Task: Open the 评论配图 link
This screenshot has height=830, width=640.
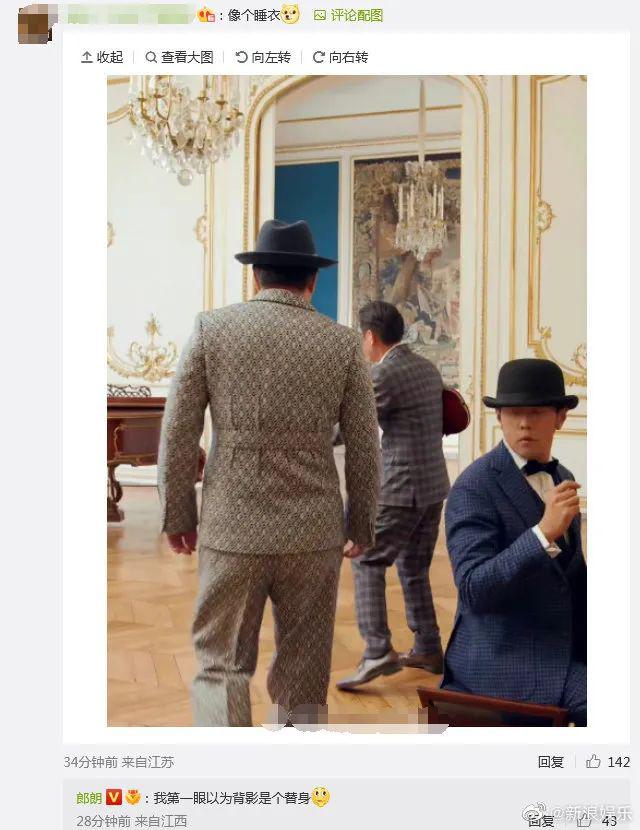Action: [x=348, y=15]
